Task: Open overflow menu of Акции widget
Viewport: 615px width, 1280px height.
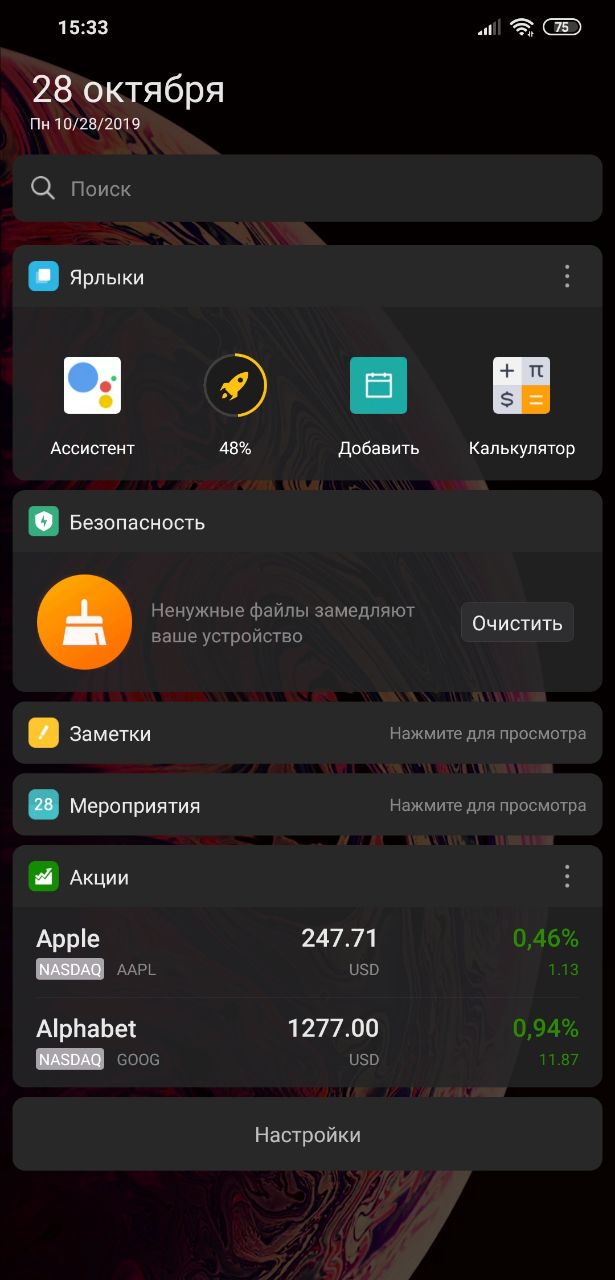Action: (567, 878)
